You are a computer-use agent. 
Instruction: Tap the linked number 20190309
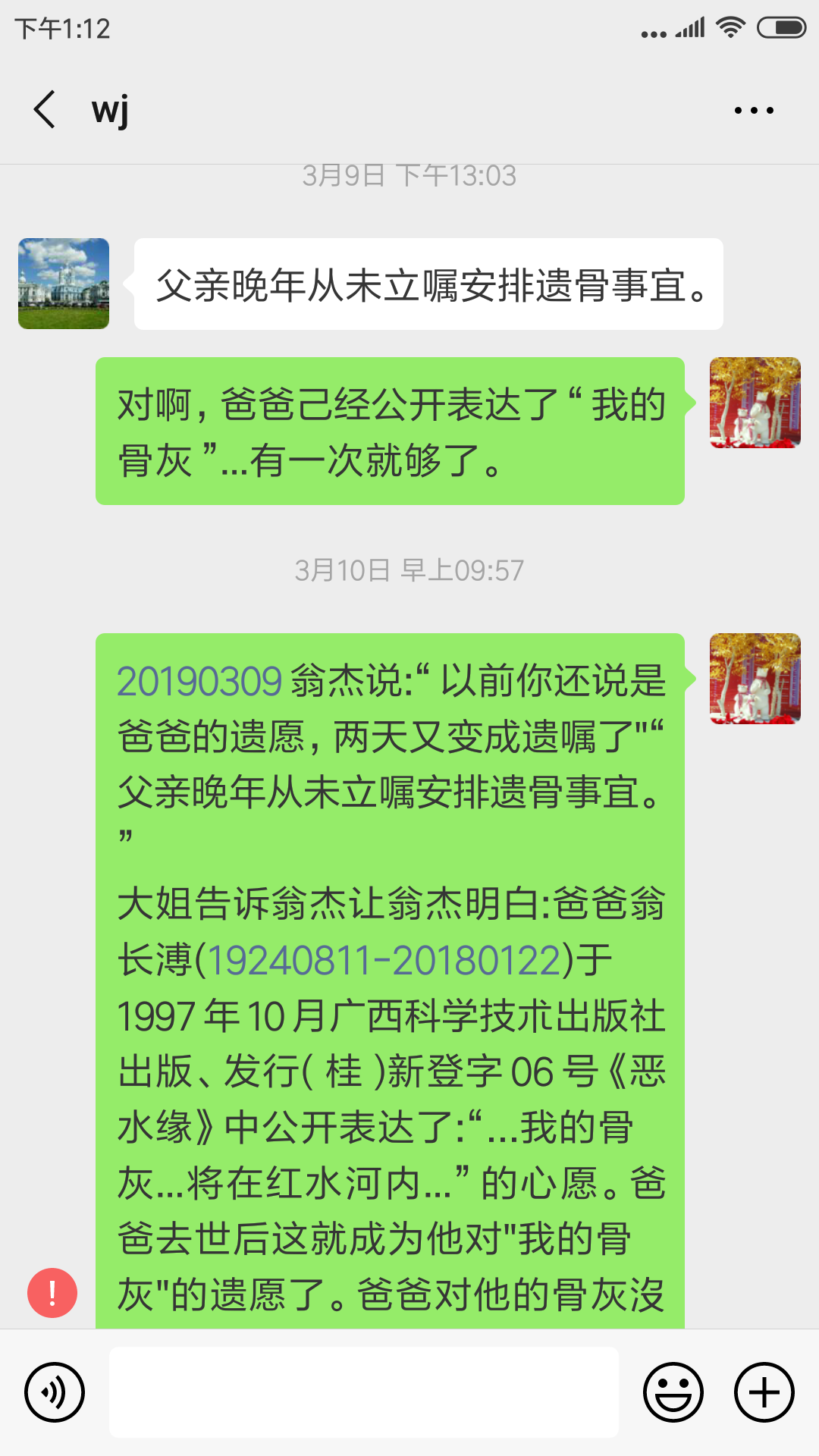[x=199, y=681]
